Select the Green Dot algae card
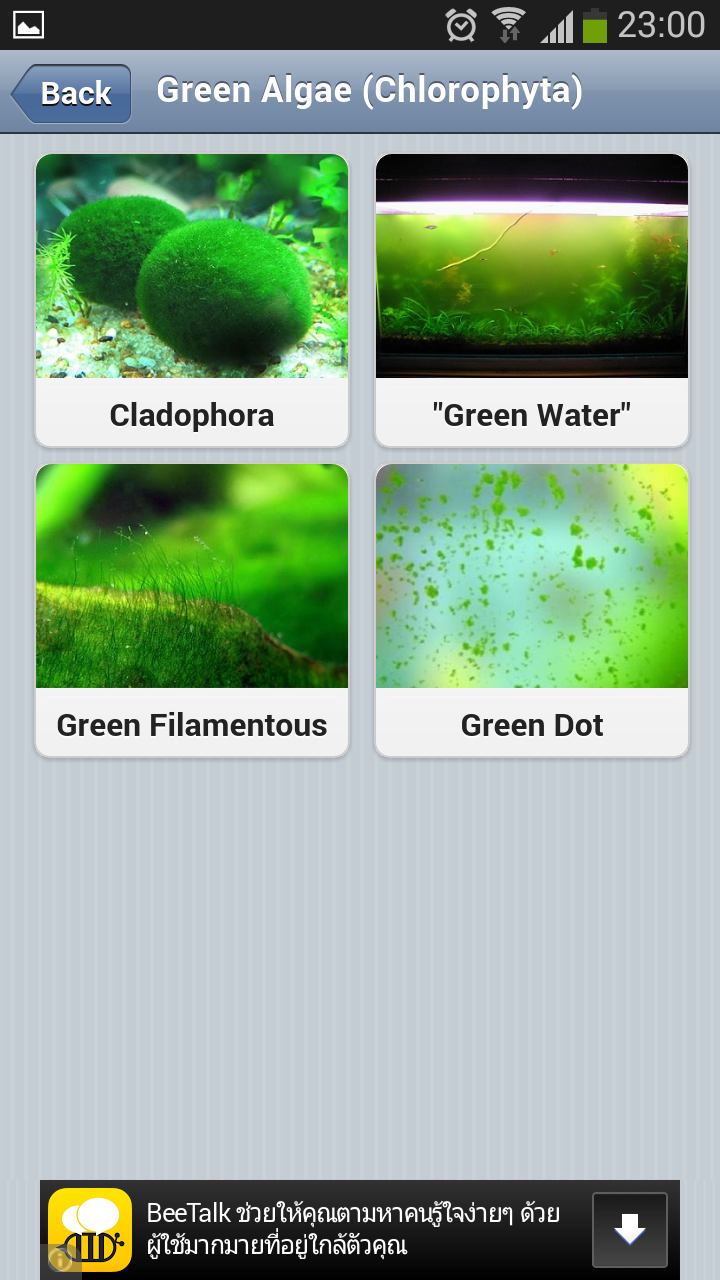This screenshot has height=1280, width=720. coord(532,610)
